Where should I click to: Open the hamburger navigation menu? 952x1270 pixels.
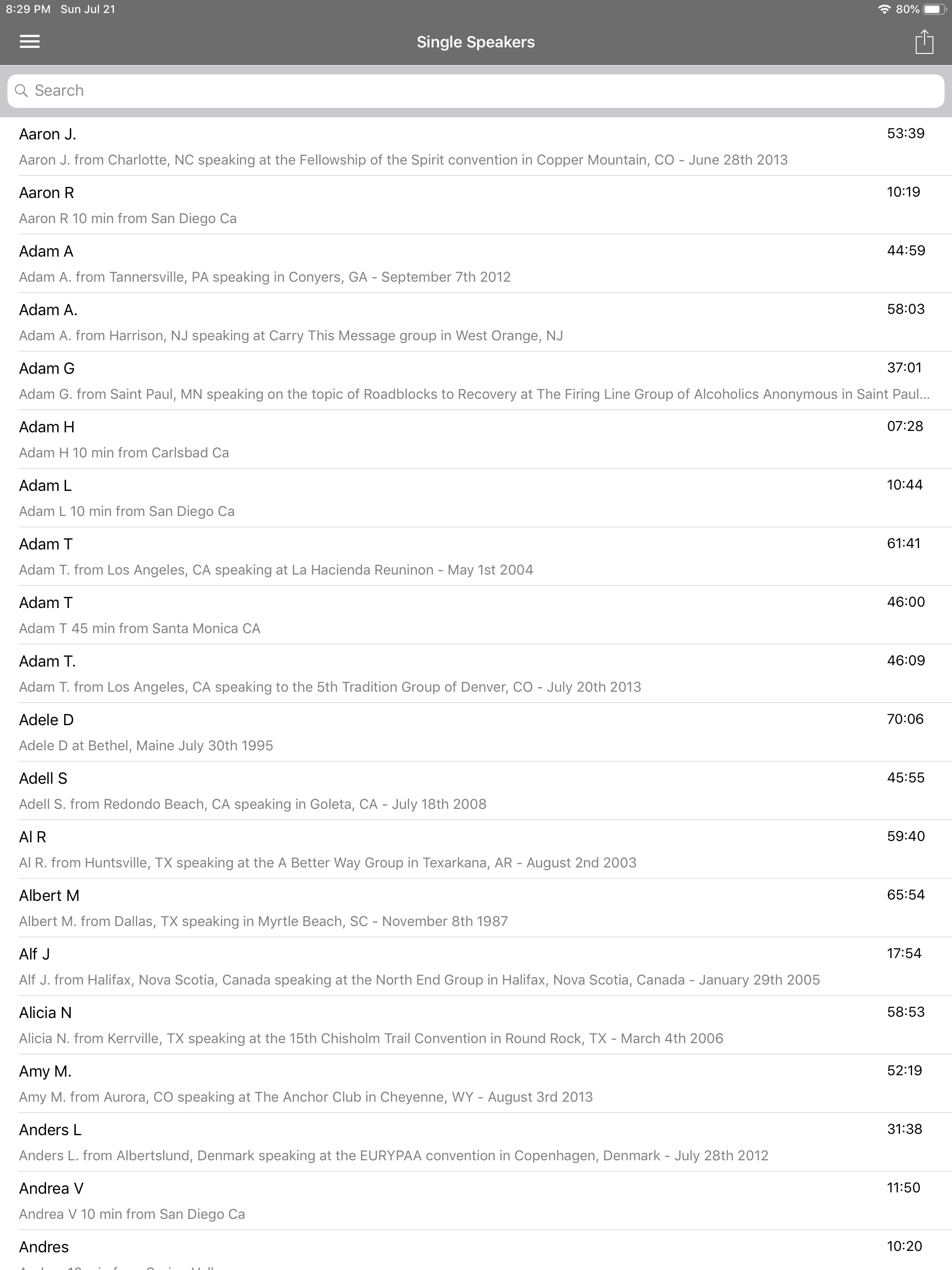[30, 41]
